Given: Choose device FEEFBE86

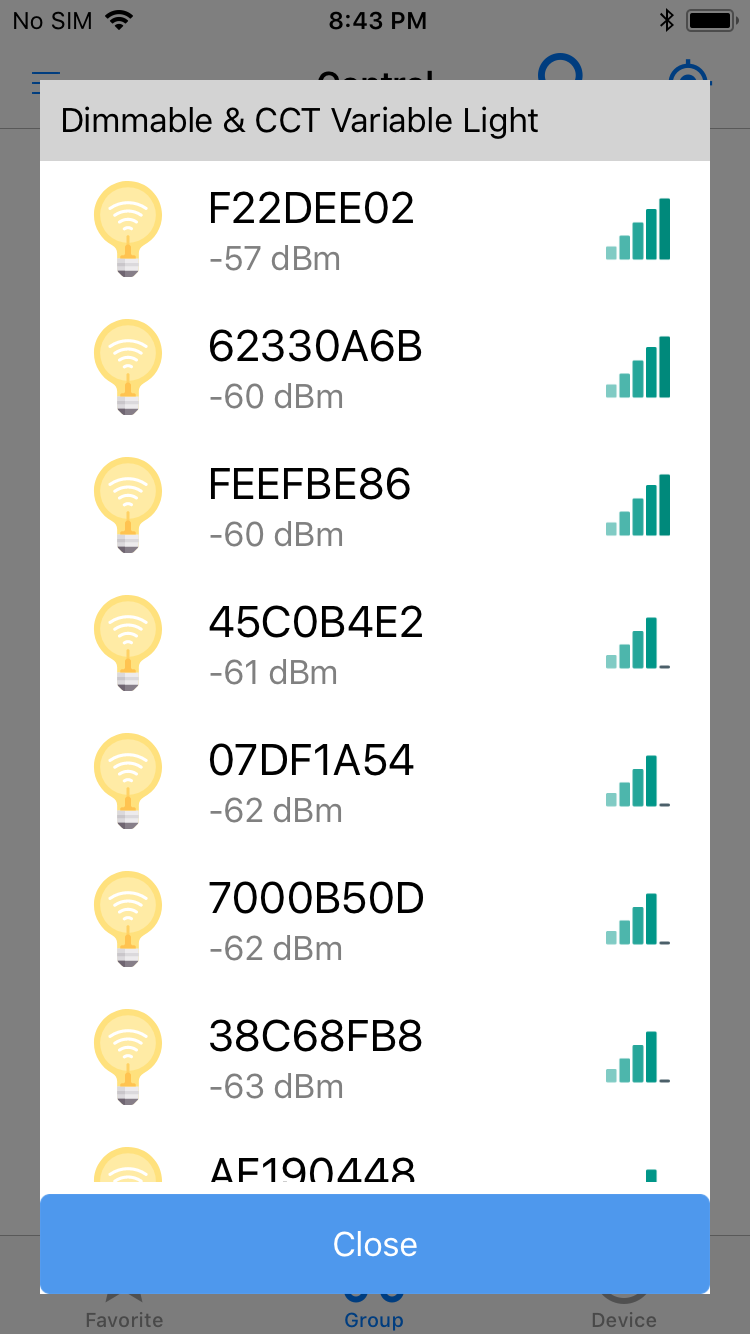Looking at the screenshot, I should [375, 506].
